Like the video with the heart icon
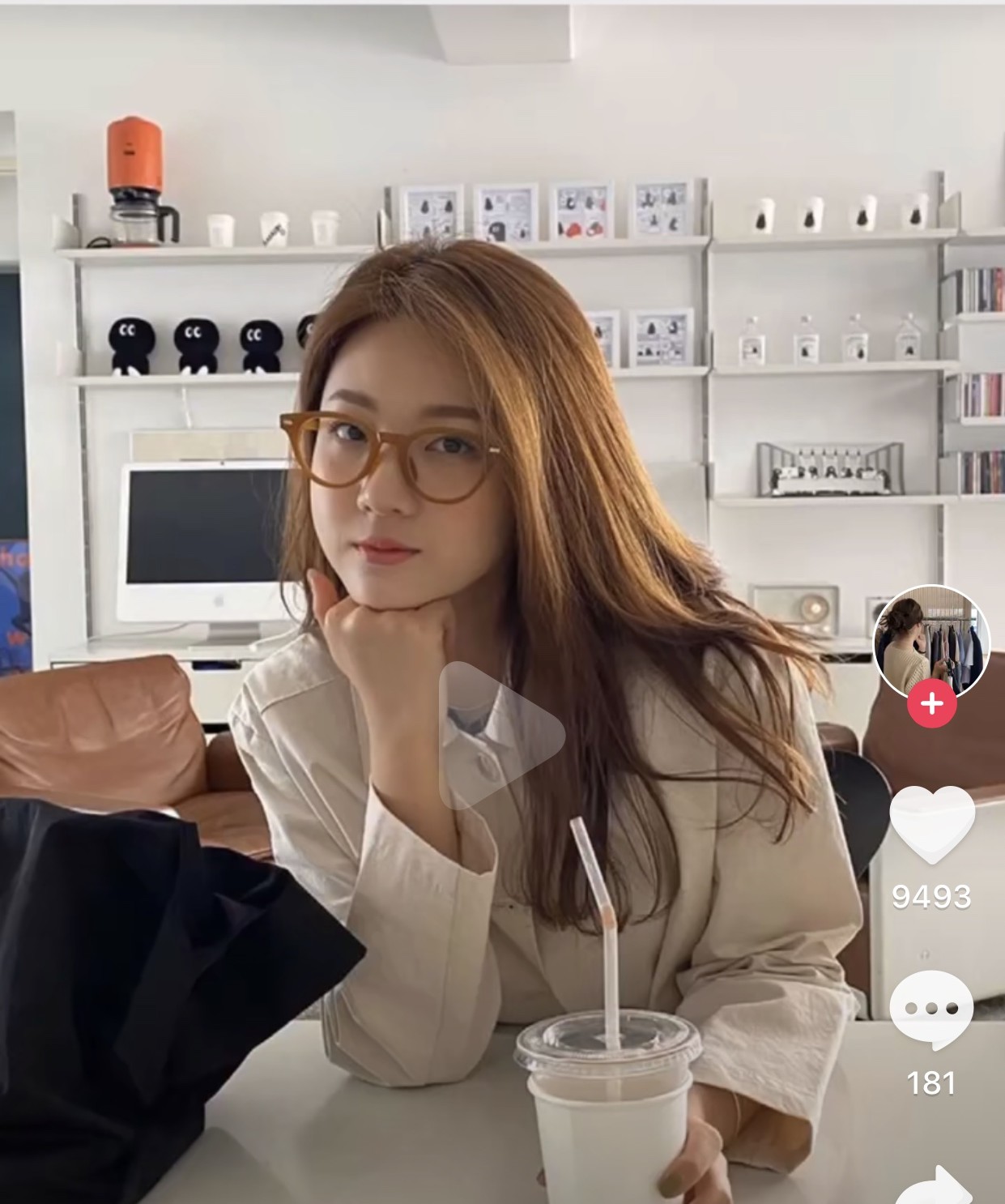 point(931,824)
